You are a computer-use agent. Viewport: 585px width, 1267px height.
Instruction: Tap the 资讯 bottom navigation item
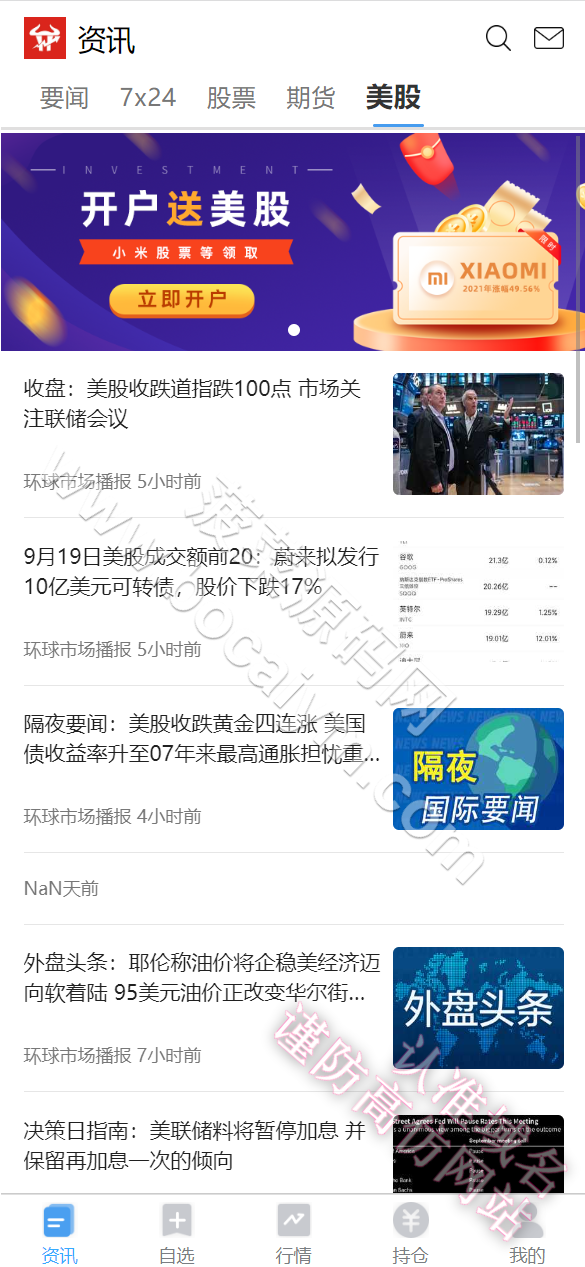coord(59,1235)
